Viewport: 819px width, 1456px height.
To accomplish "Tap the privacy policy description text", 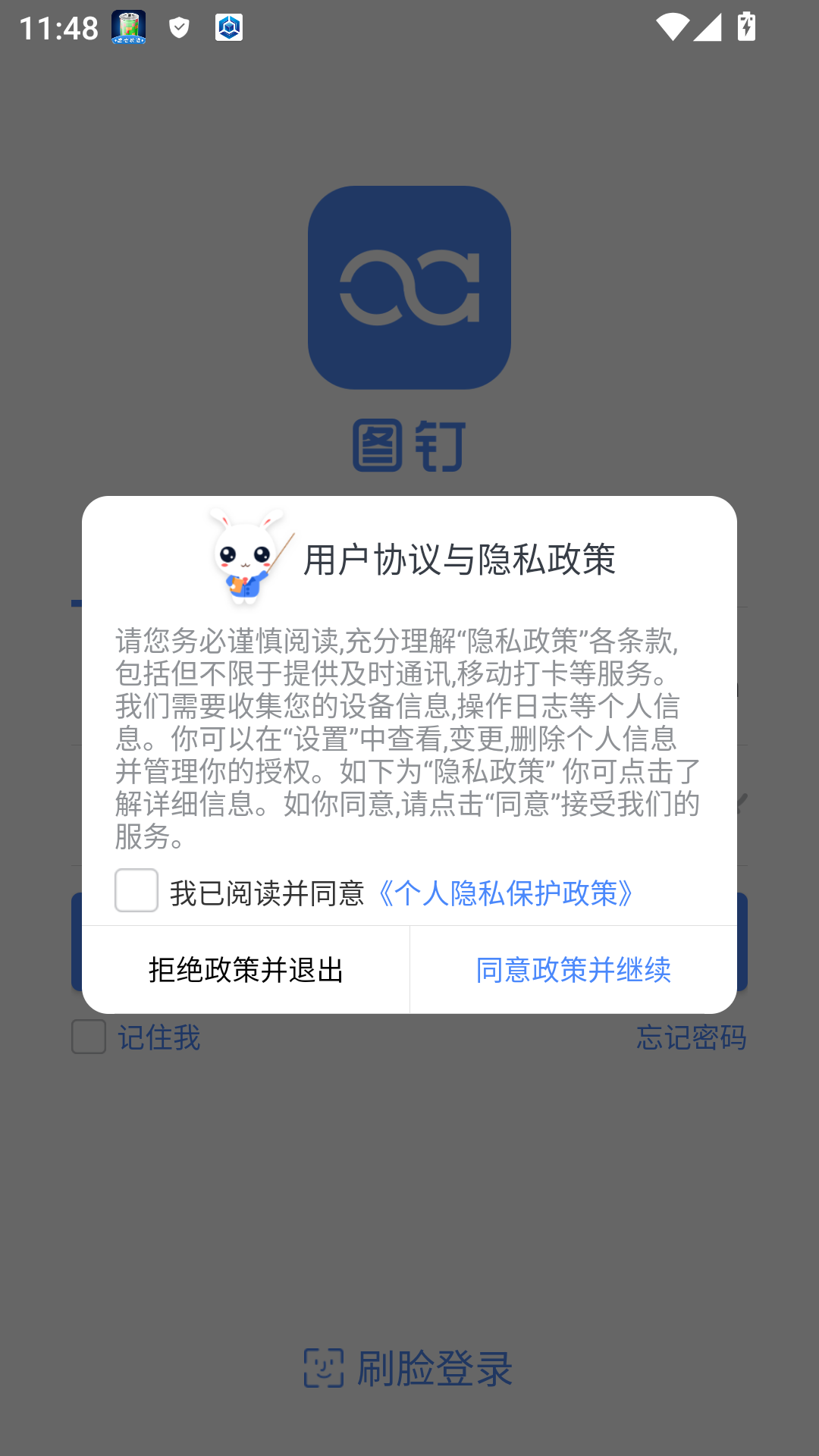I will click(x=409, y=739).
